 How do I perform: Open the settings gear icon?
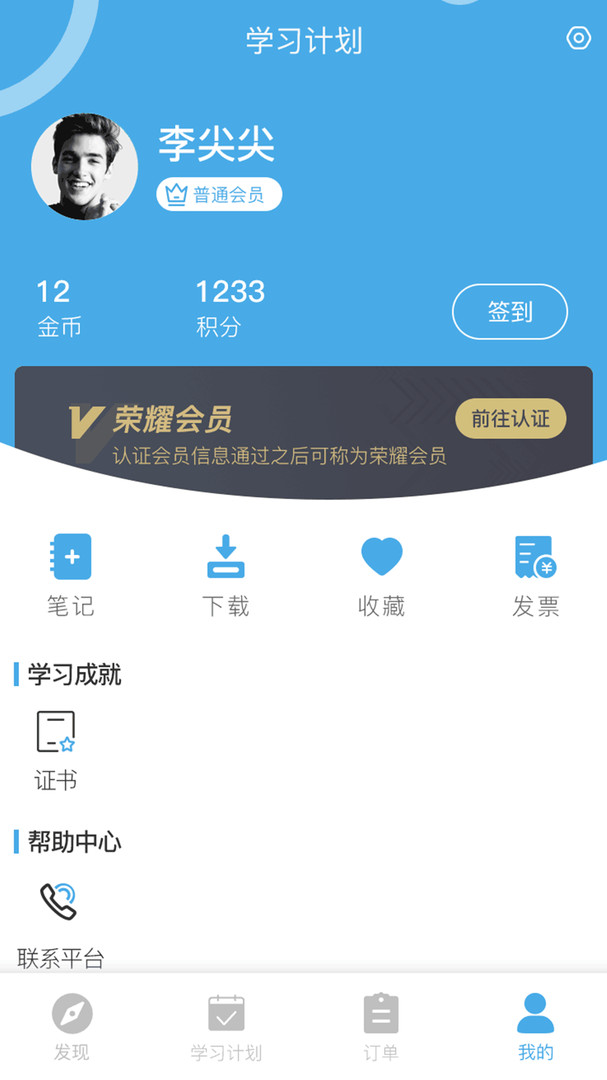point(578,39)
